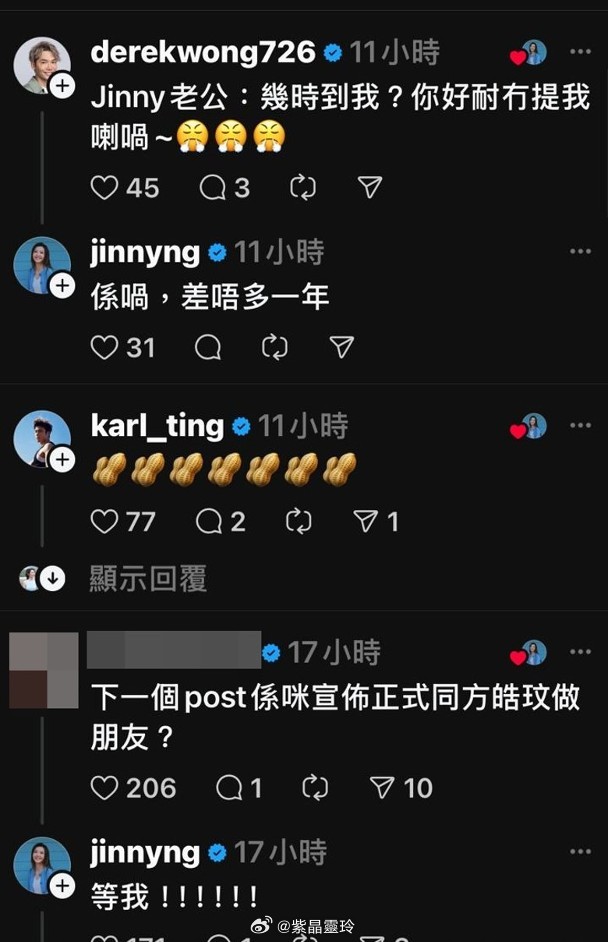Like derekwong726's comment

coord(104,187)
